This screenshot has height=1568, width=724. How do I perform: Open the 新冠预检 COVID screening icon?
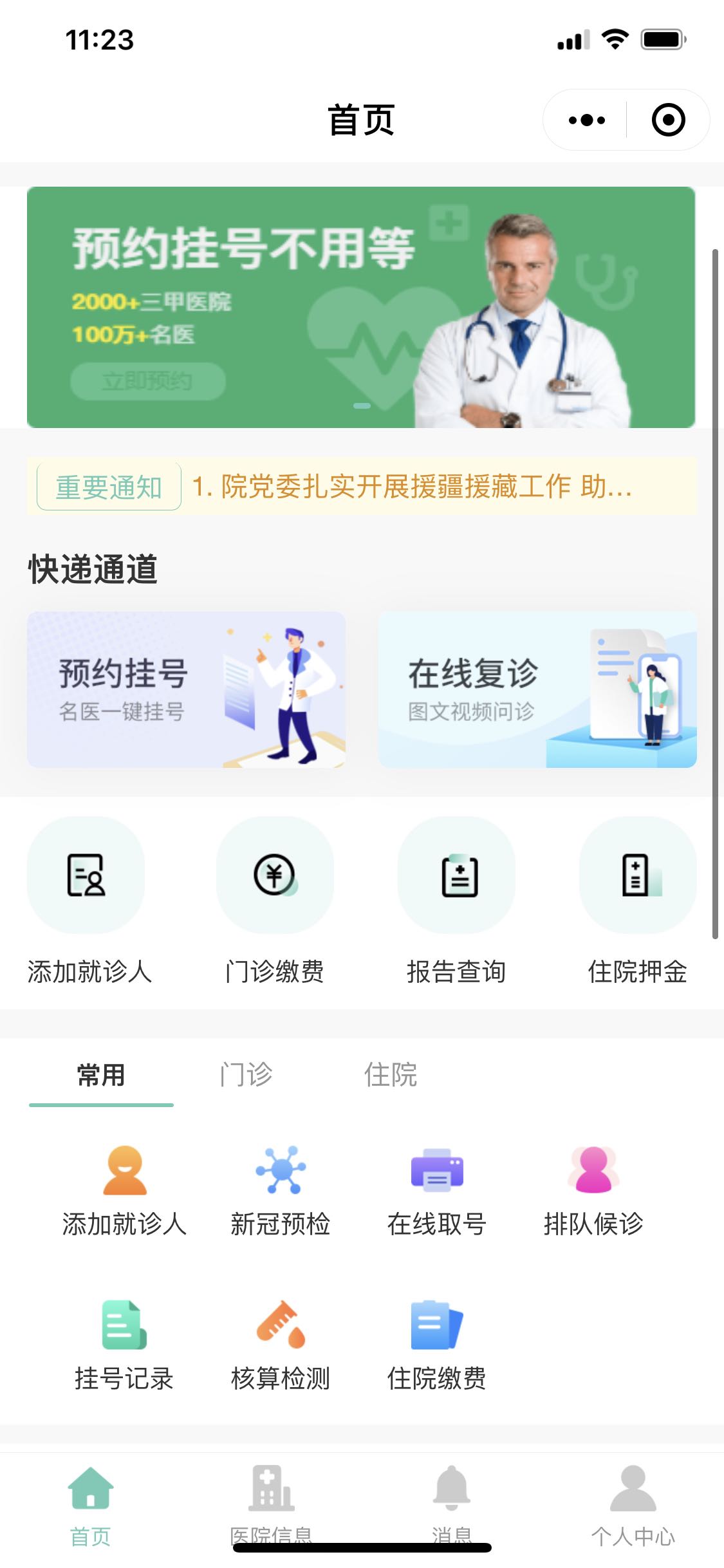click(280, 1171)
